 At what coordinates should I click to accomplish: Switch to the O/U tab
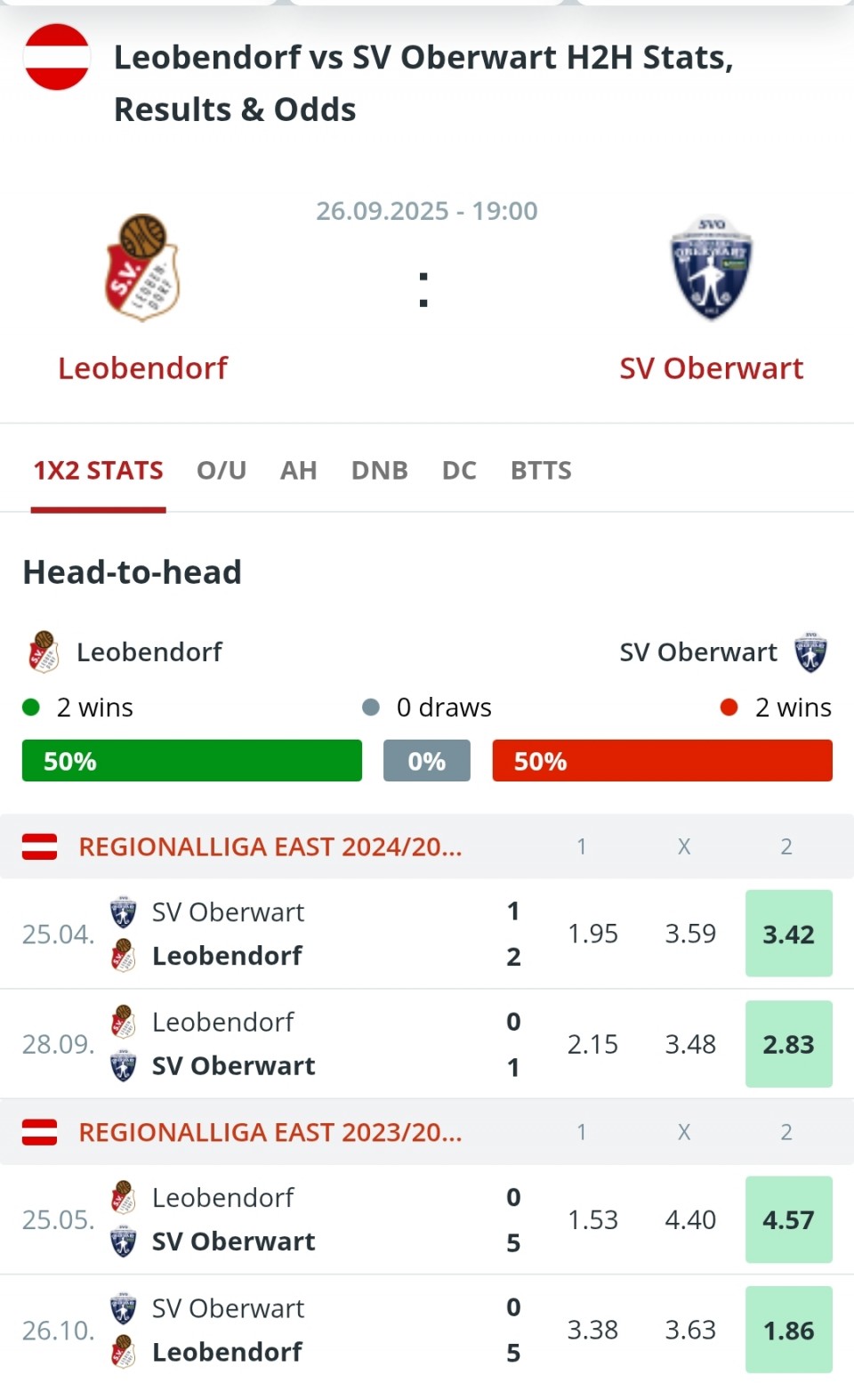222,470
